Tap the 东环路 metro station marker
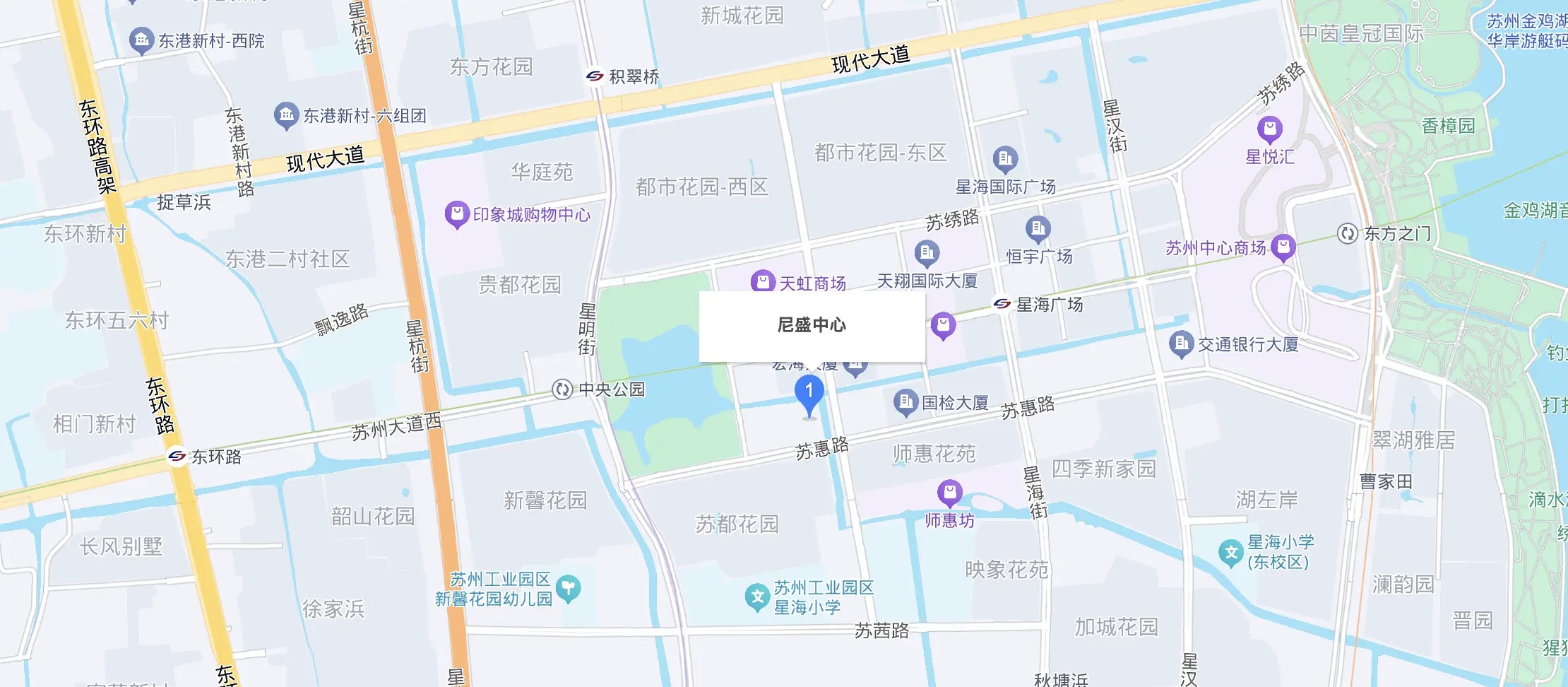The height and width of the screenshot is (687, 1568). [177, 457]
